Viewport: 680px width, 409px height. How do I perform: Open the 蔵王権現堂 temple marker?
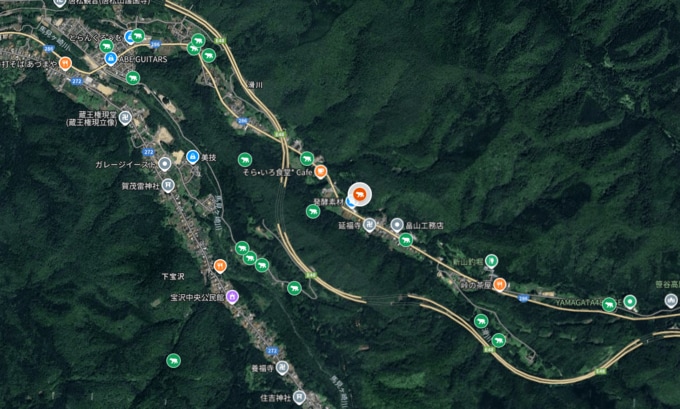pos(125,118)
